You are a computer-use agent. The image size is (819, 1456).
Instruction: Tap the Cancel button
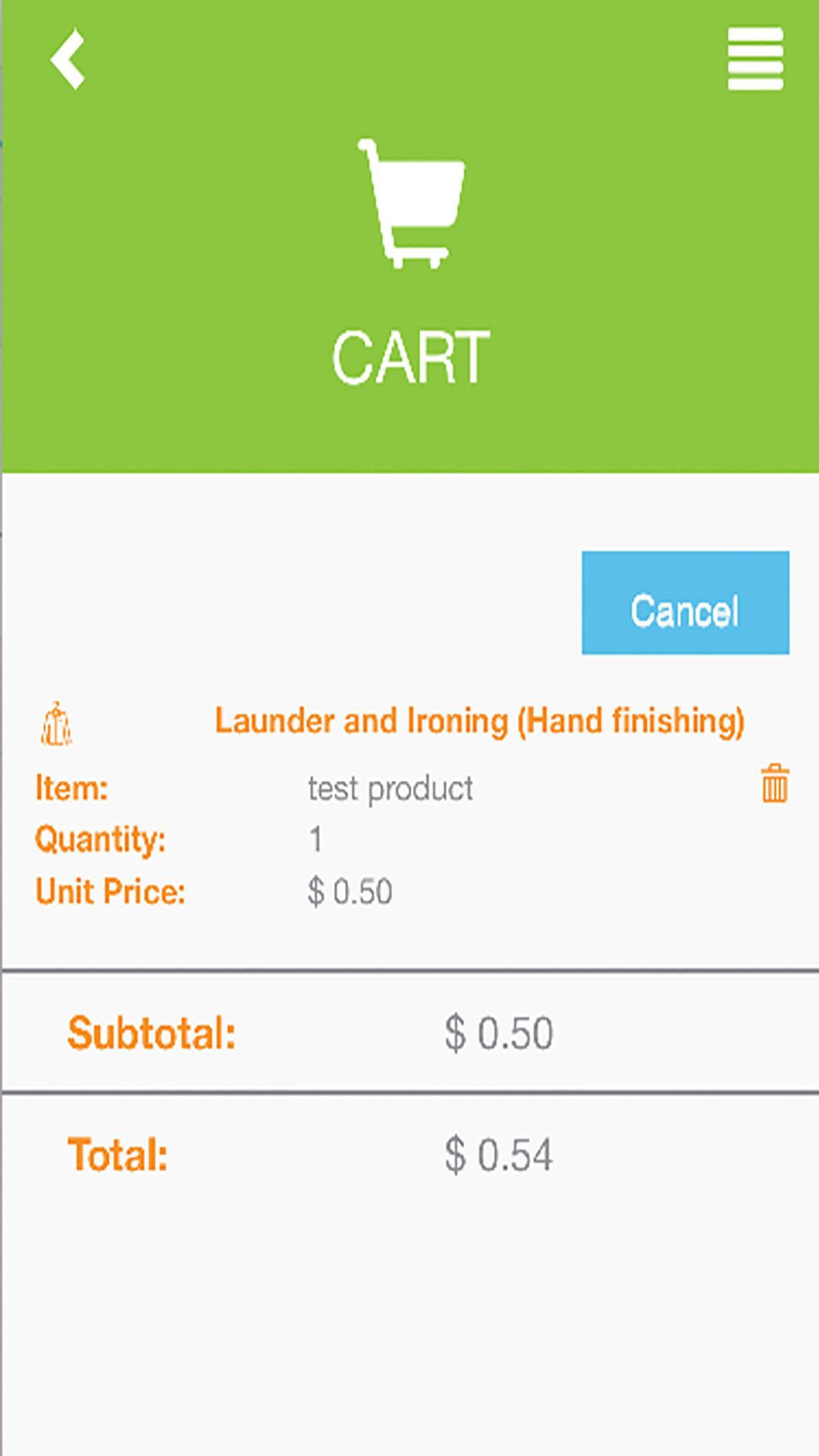(685, 603)
